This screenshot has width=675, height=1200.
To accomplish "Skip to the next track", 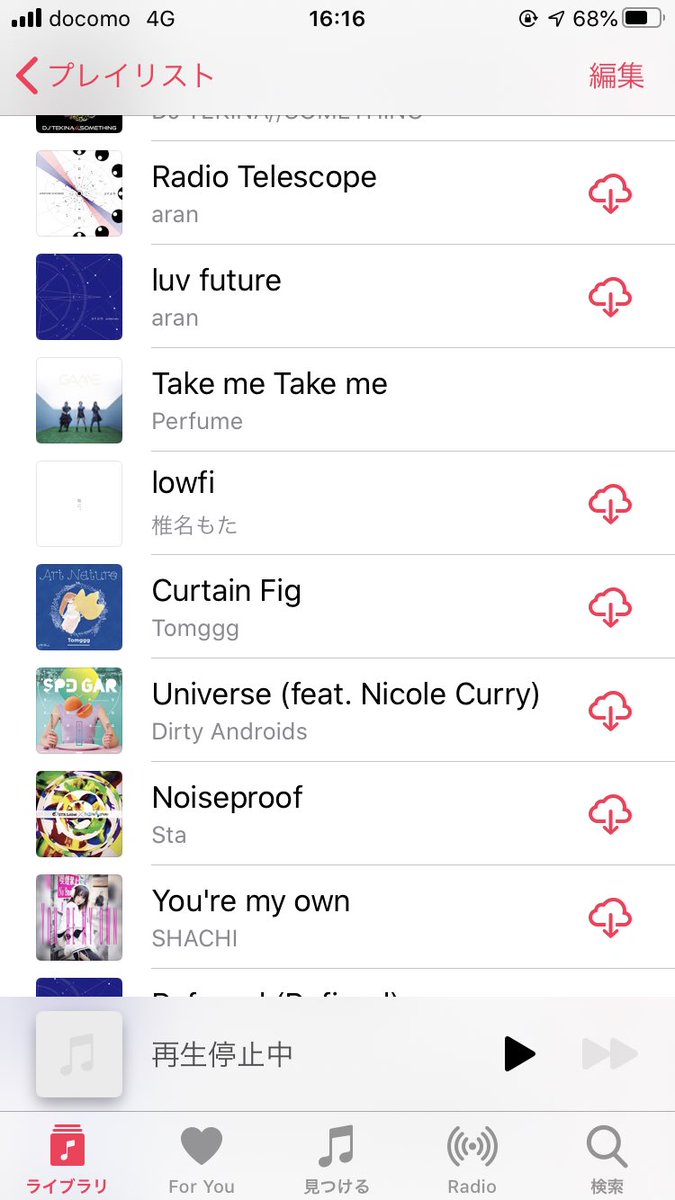I will coord(609,1054).
